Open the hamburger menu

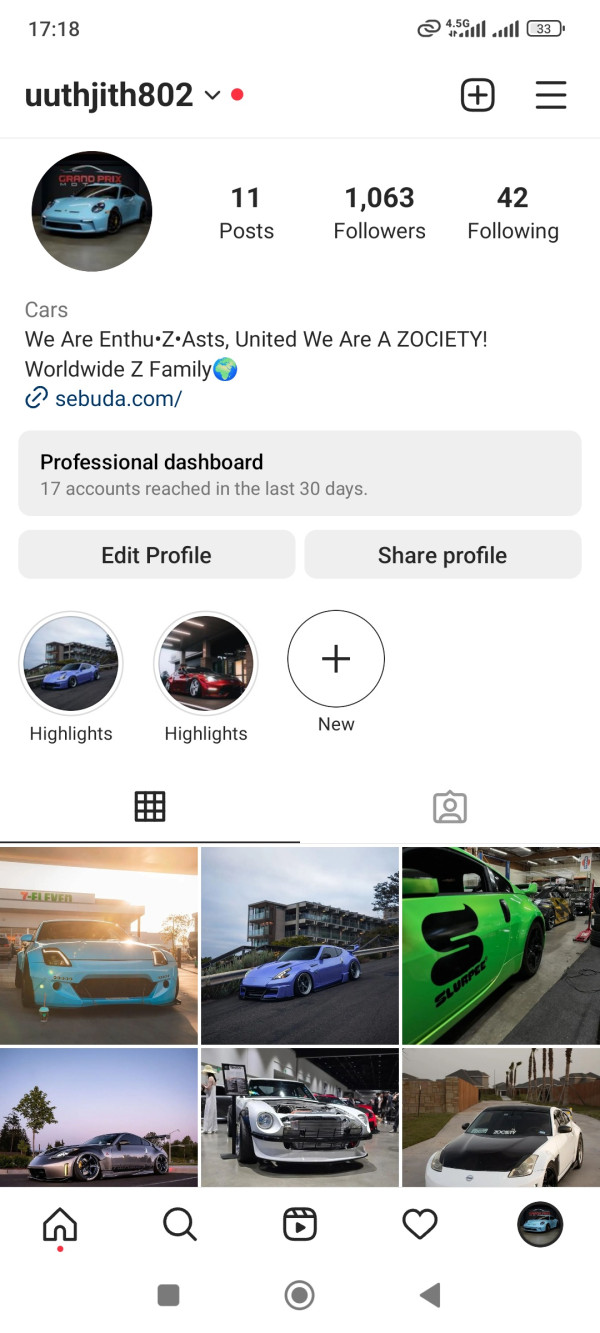(551, 95)
